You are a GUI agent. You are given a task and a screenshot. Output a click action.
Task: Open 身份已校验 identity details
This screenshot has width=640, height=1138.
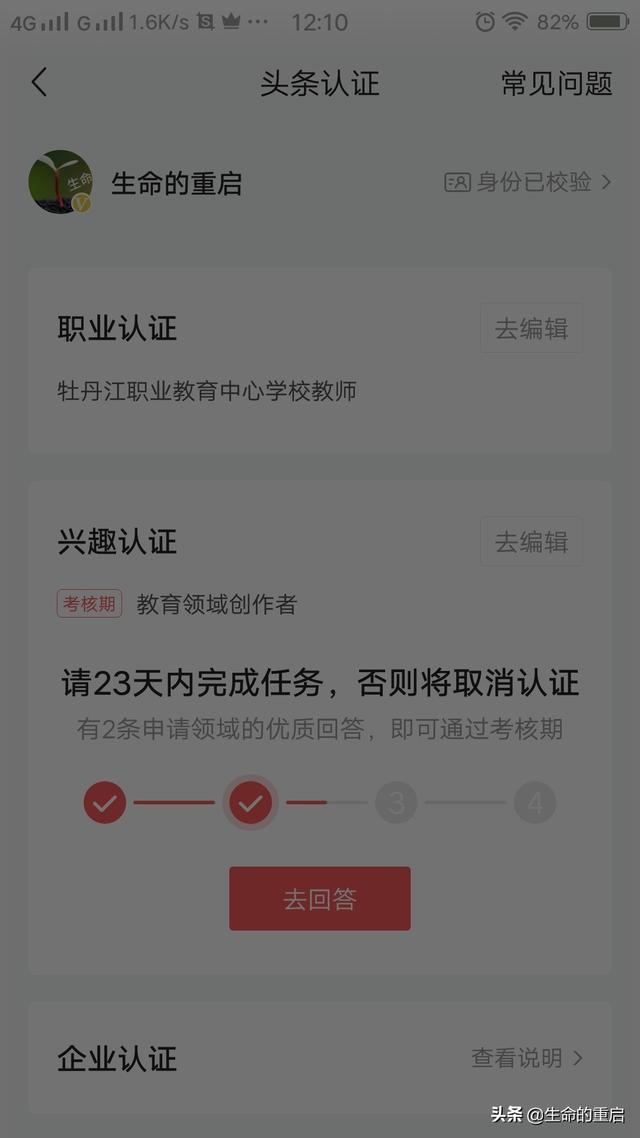pyautogui.click(x=528, y=182)
